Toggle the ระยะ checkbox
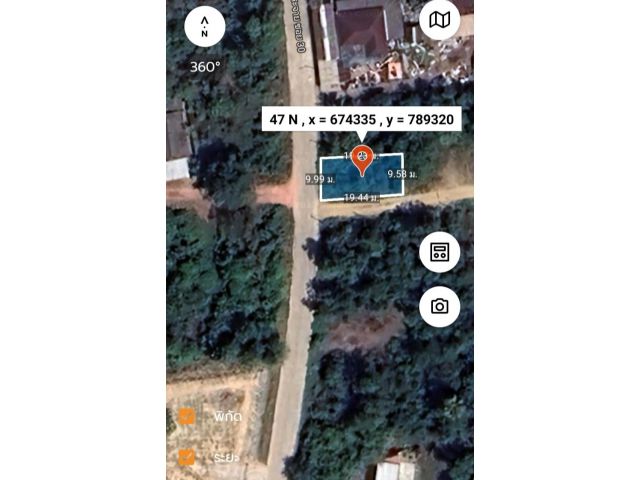The image size is (640, 480). click(187, 457)
